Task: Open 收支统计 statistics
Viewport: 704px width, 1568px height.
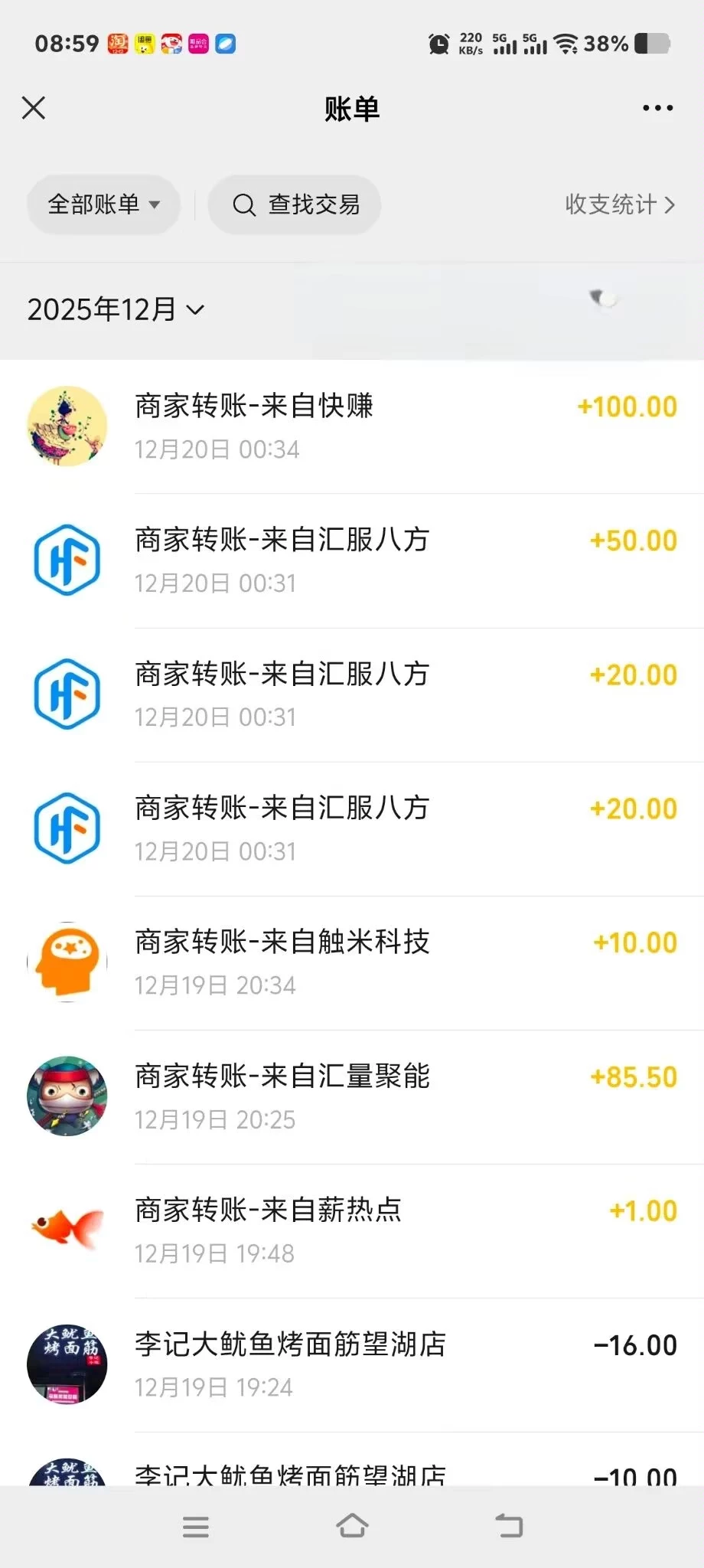Action: point(619,204)
